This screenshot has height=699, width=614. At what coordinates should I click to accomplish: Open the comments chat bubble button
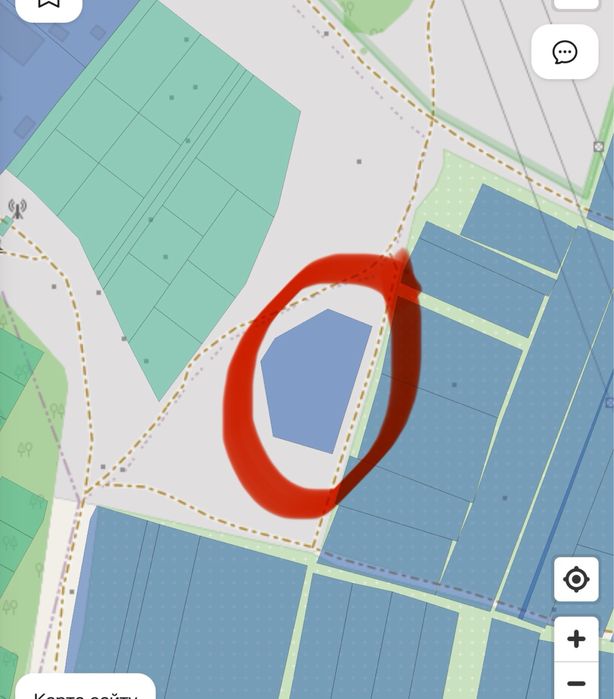point(565,52)
